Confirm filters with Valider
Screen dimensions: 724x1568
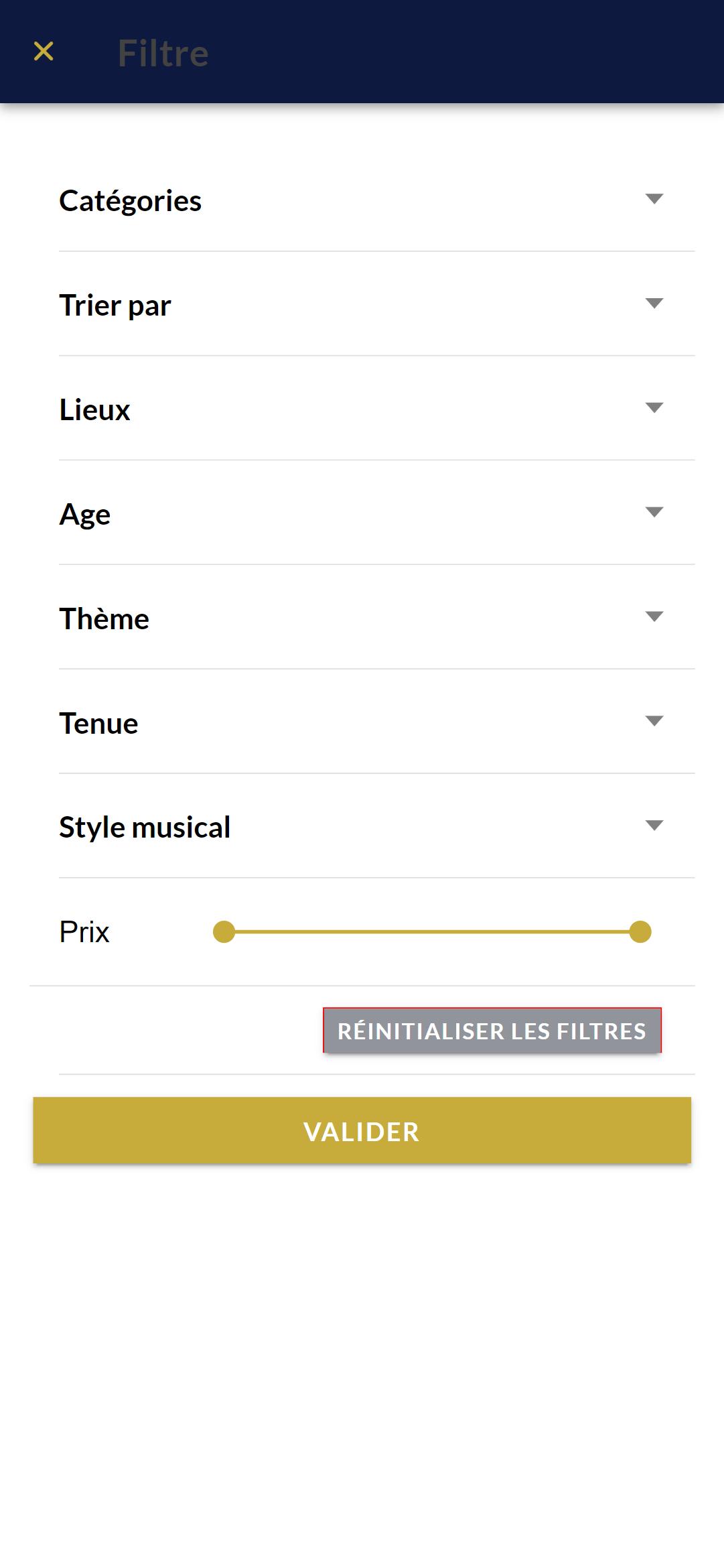click(362, 1130)
